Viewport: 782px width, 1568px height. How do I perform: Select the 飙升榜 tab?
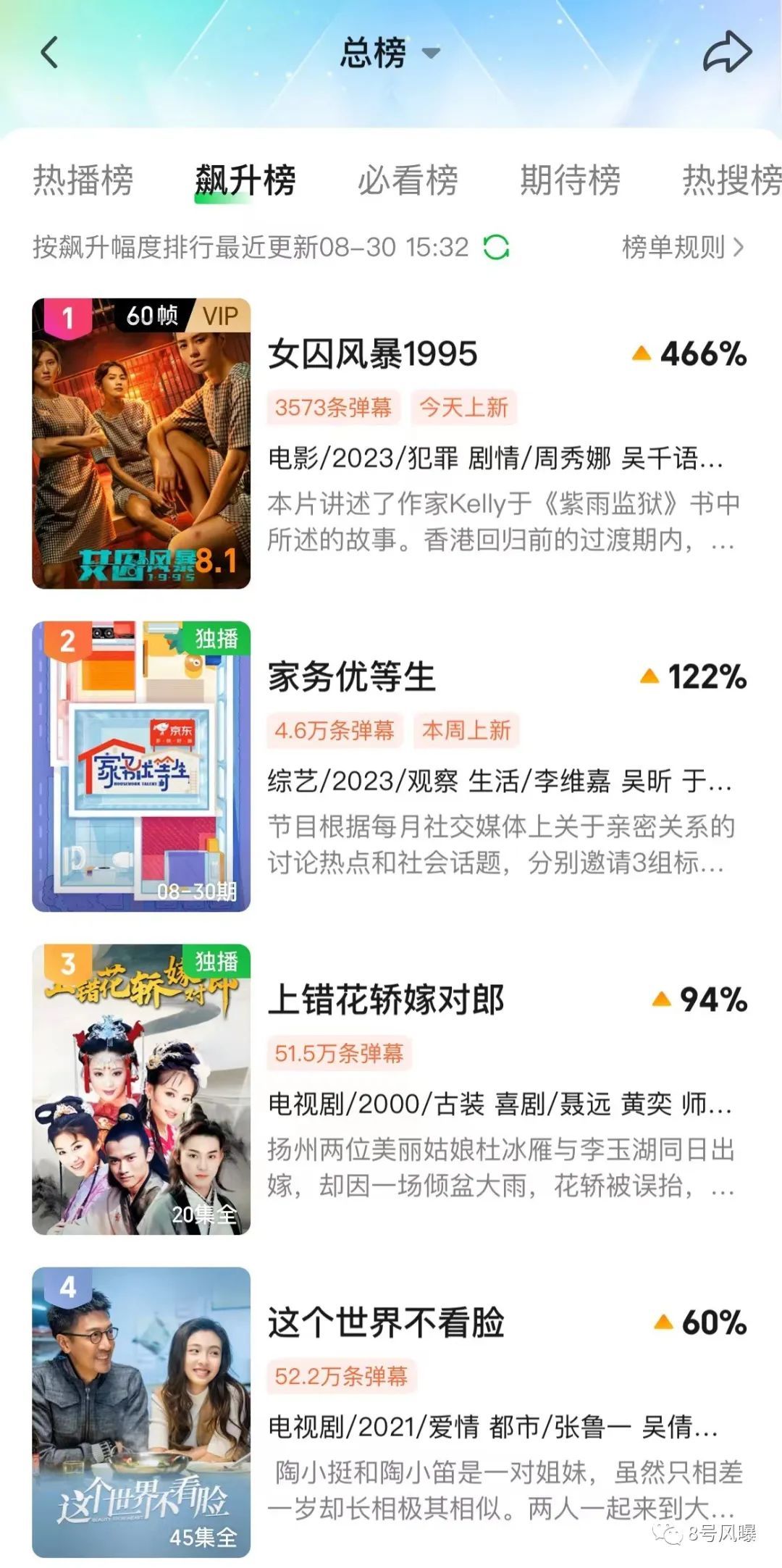pos(245,180)
